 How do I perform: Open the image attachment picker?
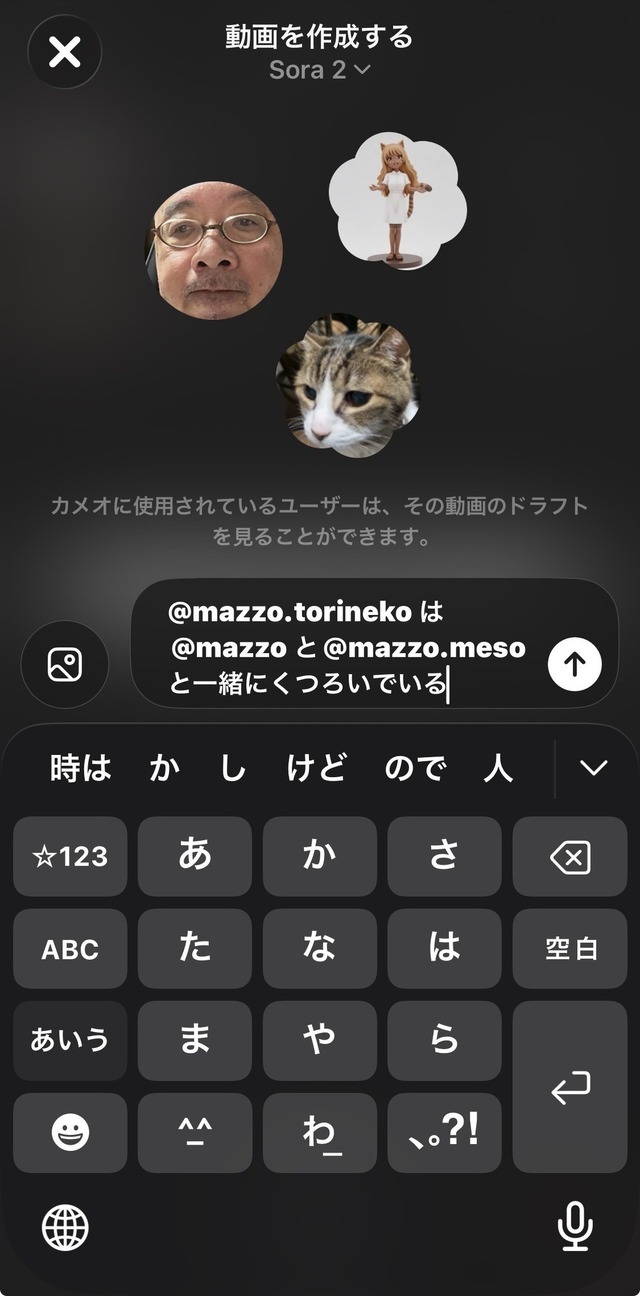(65, 665)
